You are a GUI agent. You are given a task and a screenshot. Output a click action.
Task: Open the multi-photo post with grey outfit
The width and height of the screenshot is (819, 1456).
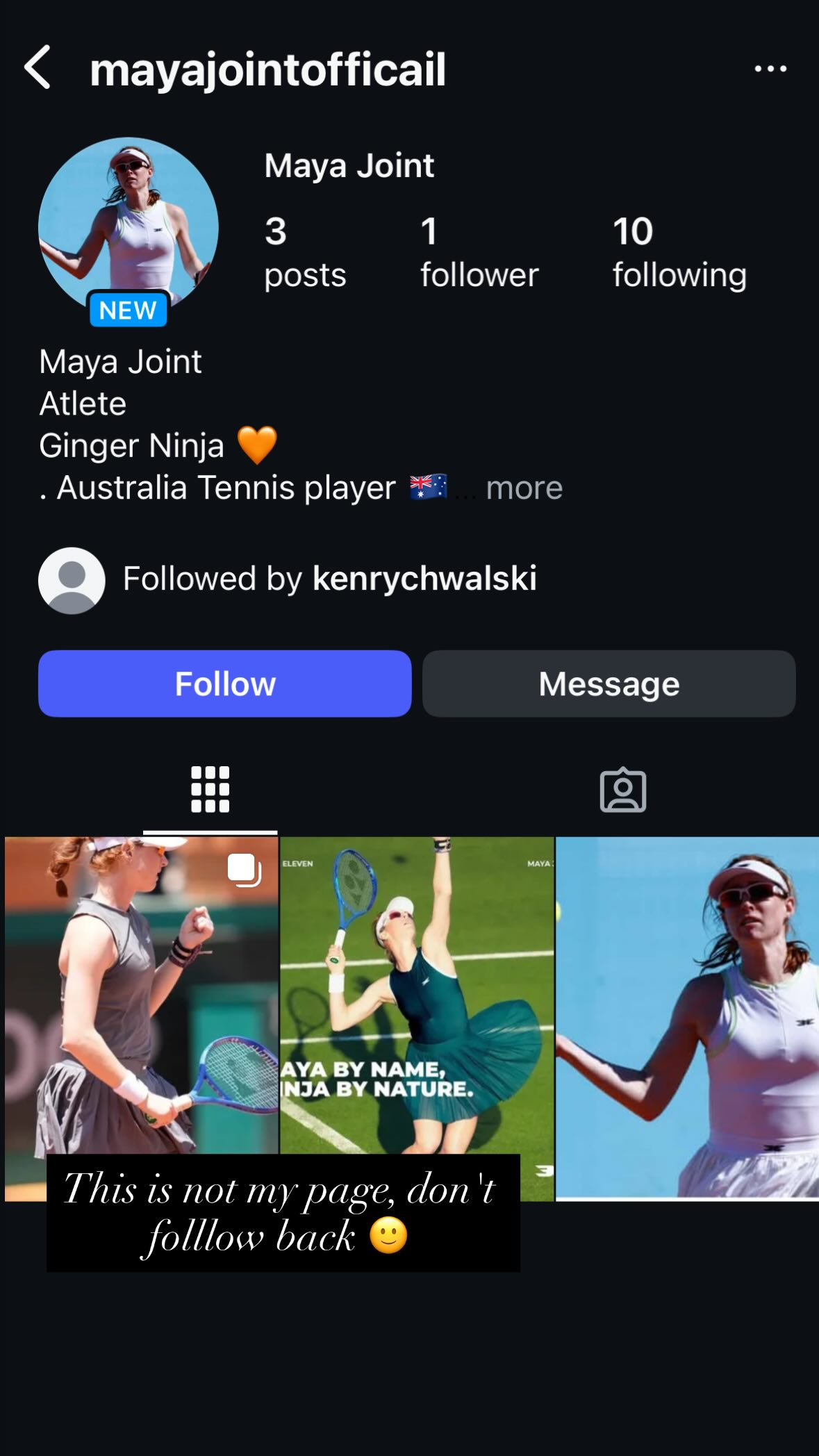coord(141,1018)
